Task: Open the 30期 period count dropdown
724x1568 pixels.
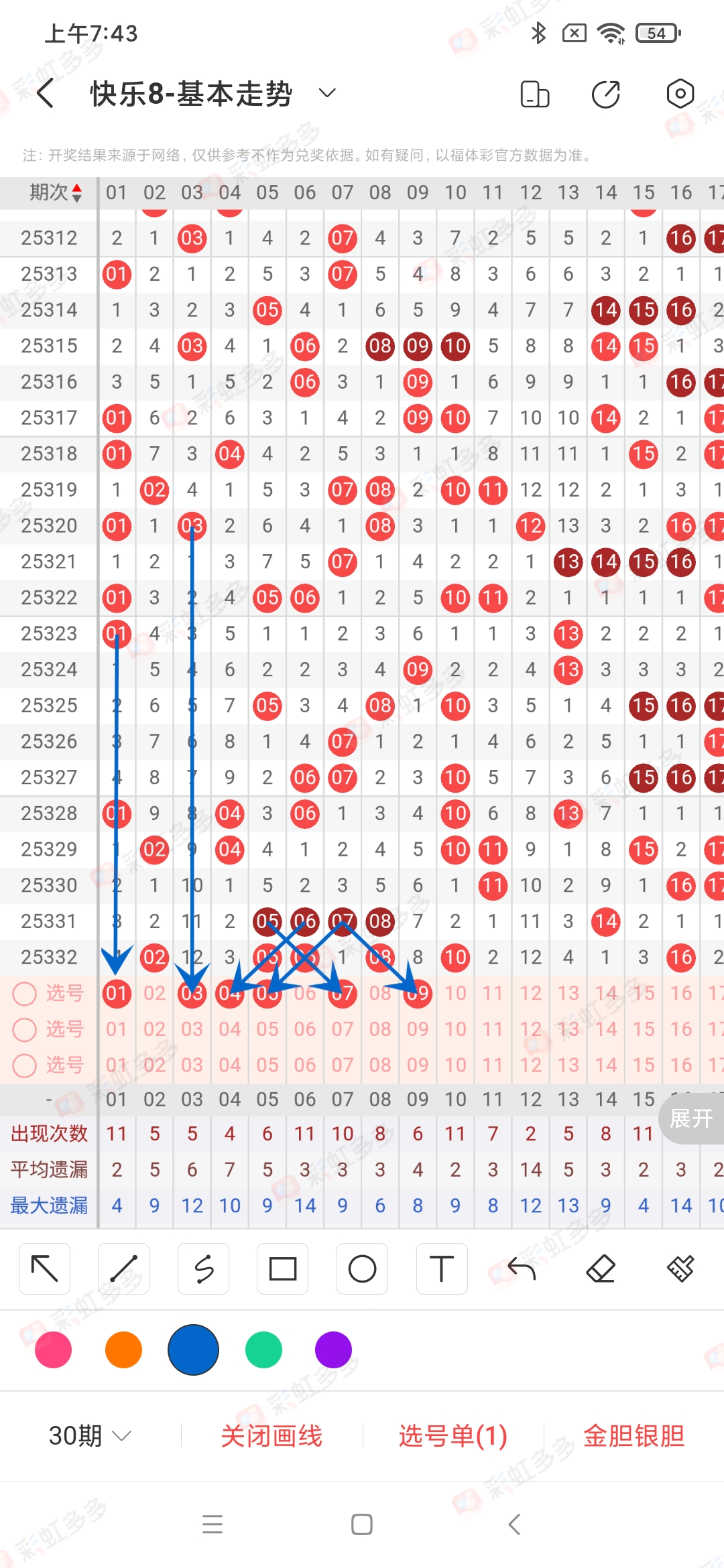Action: click(90, 1436)
